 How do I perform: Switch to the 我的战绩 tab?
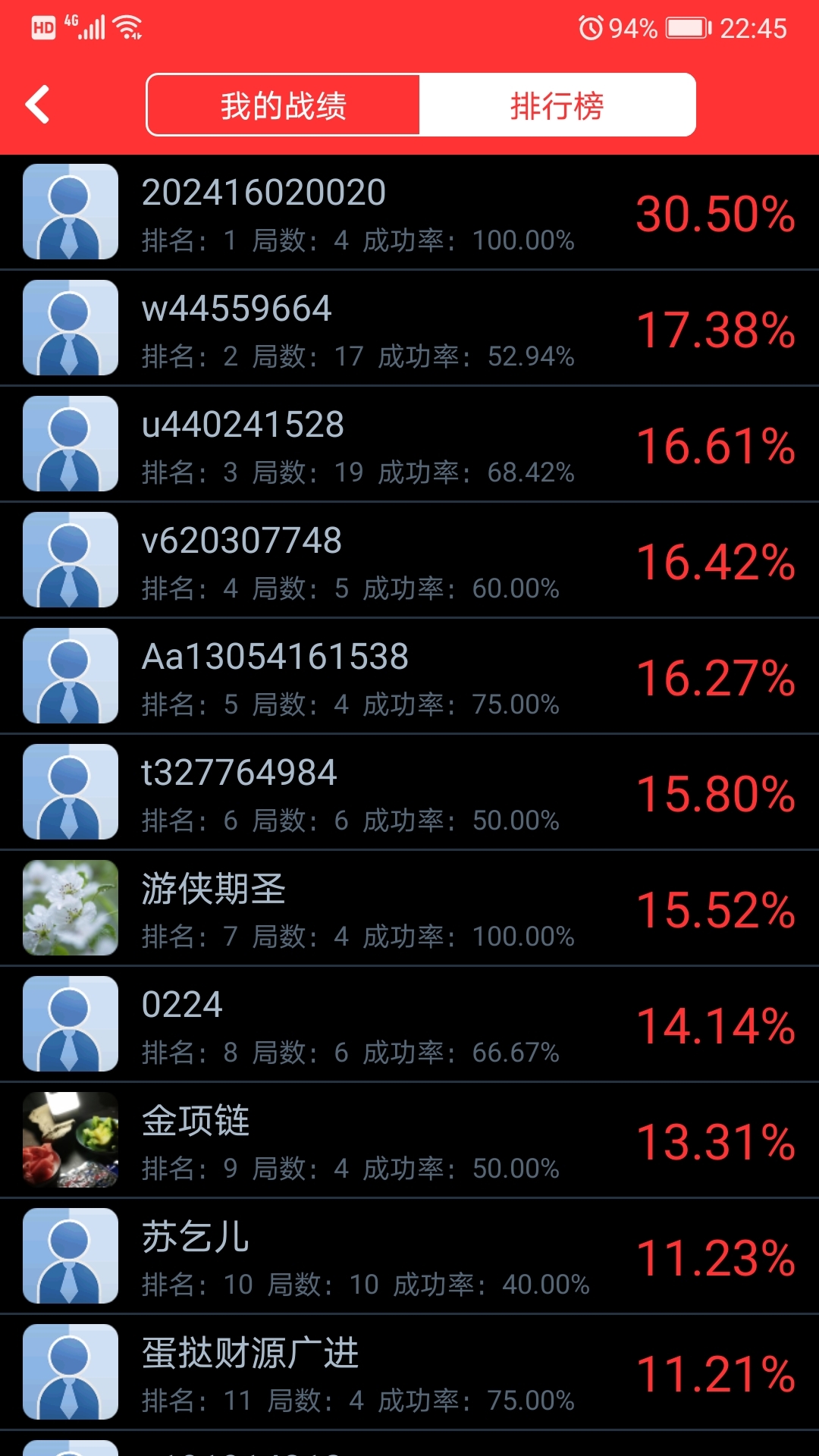[x=284, y=105]
